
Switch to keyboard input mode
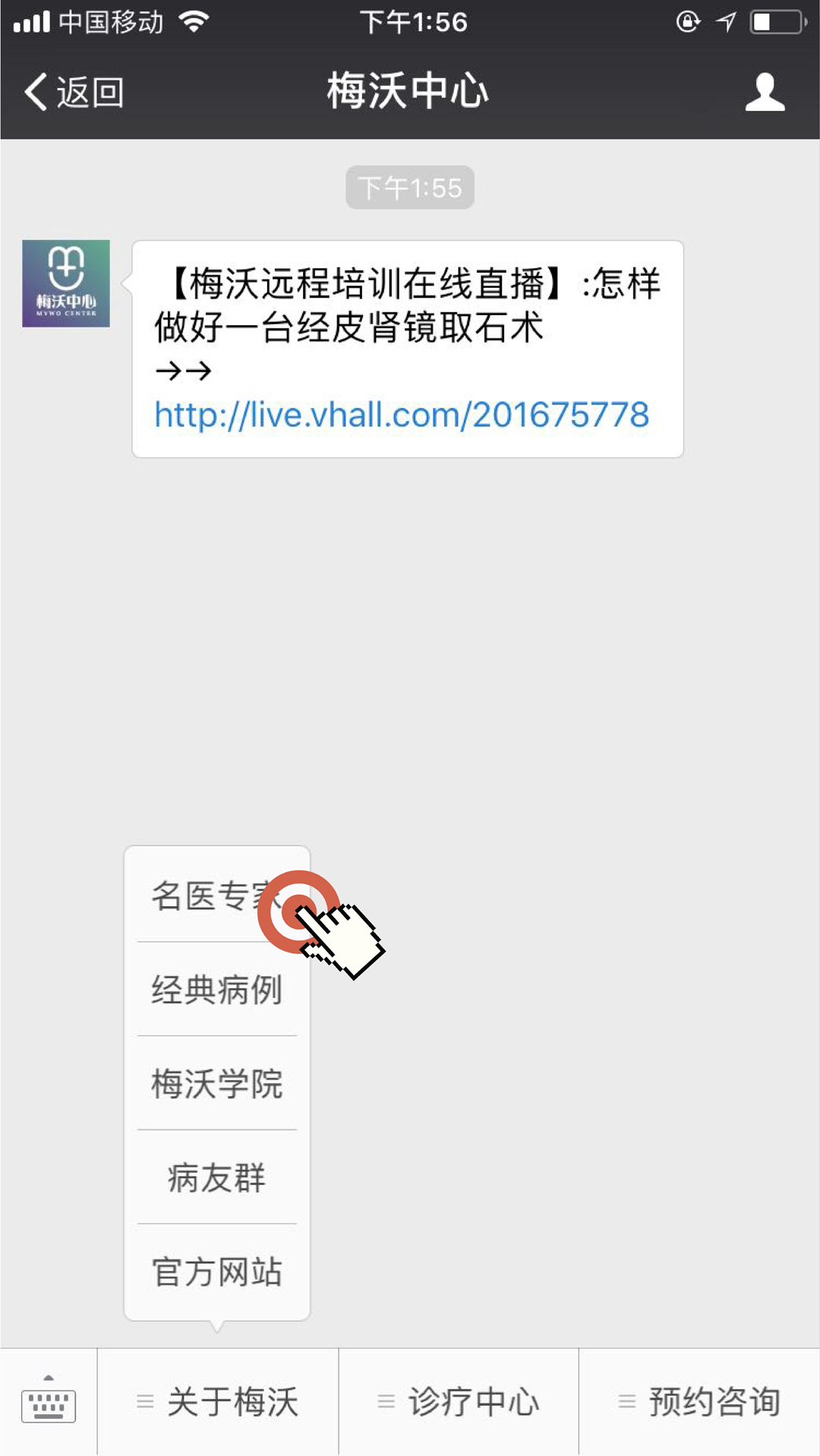49,1402
